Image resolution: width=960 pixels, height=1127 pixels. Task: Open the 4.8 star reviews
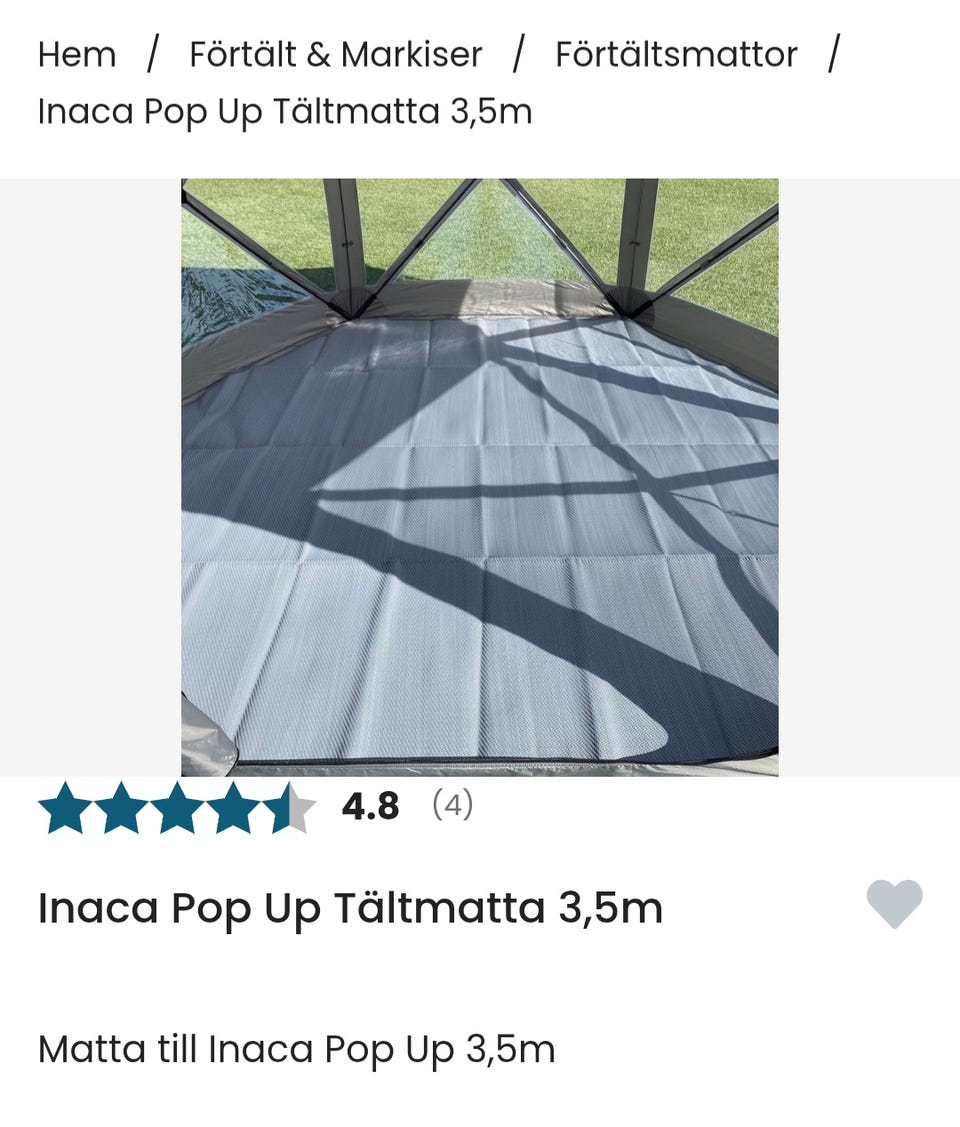[256, 807]
